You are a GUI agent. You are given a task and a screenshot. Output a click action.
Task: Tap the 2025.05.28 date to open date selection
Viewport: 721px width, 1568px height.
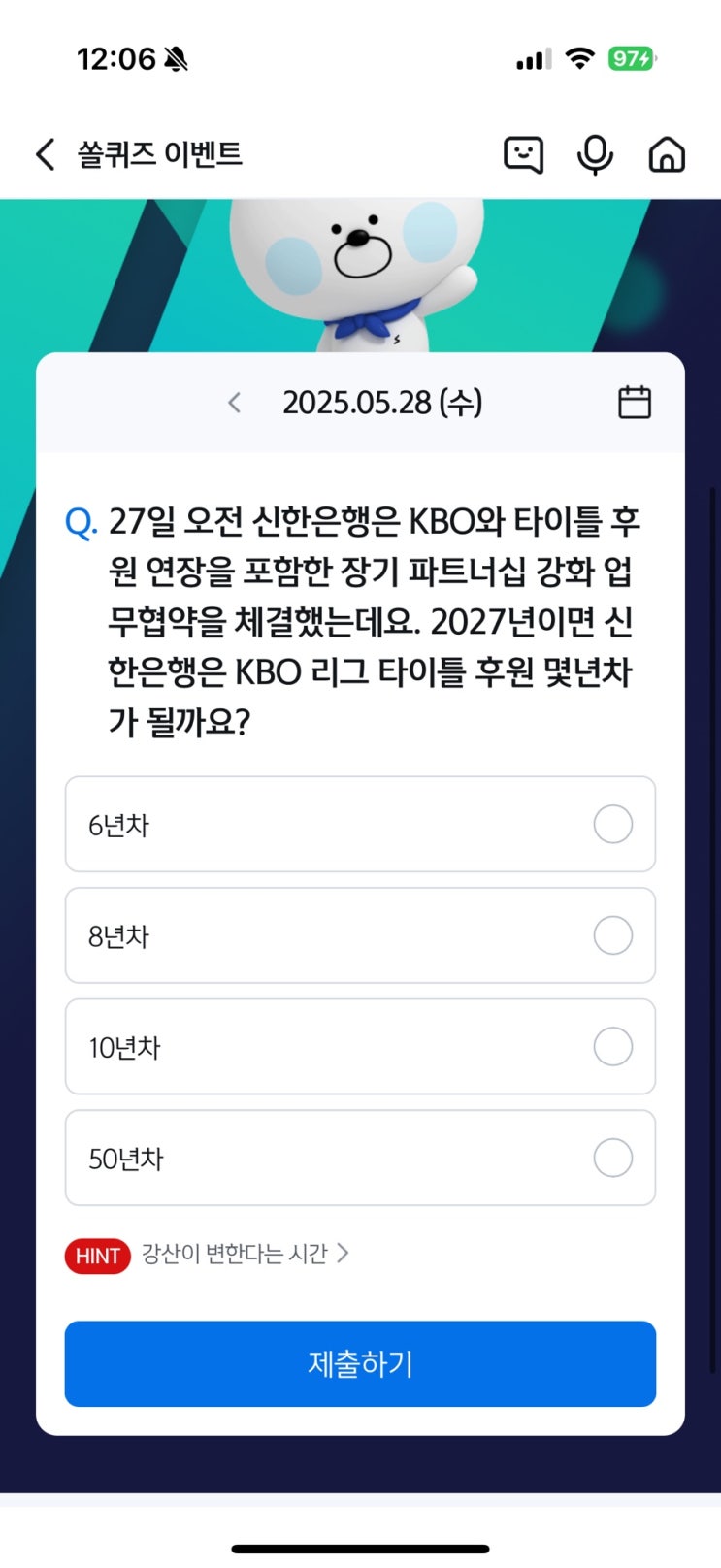(x=384, y=402)
